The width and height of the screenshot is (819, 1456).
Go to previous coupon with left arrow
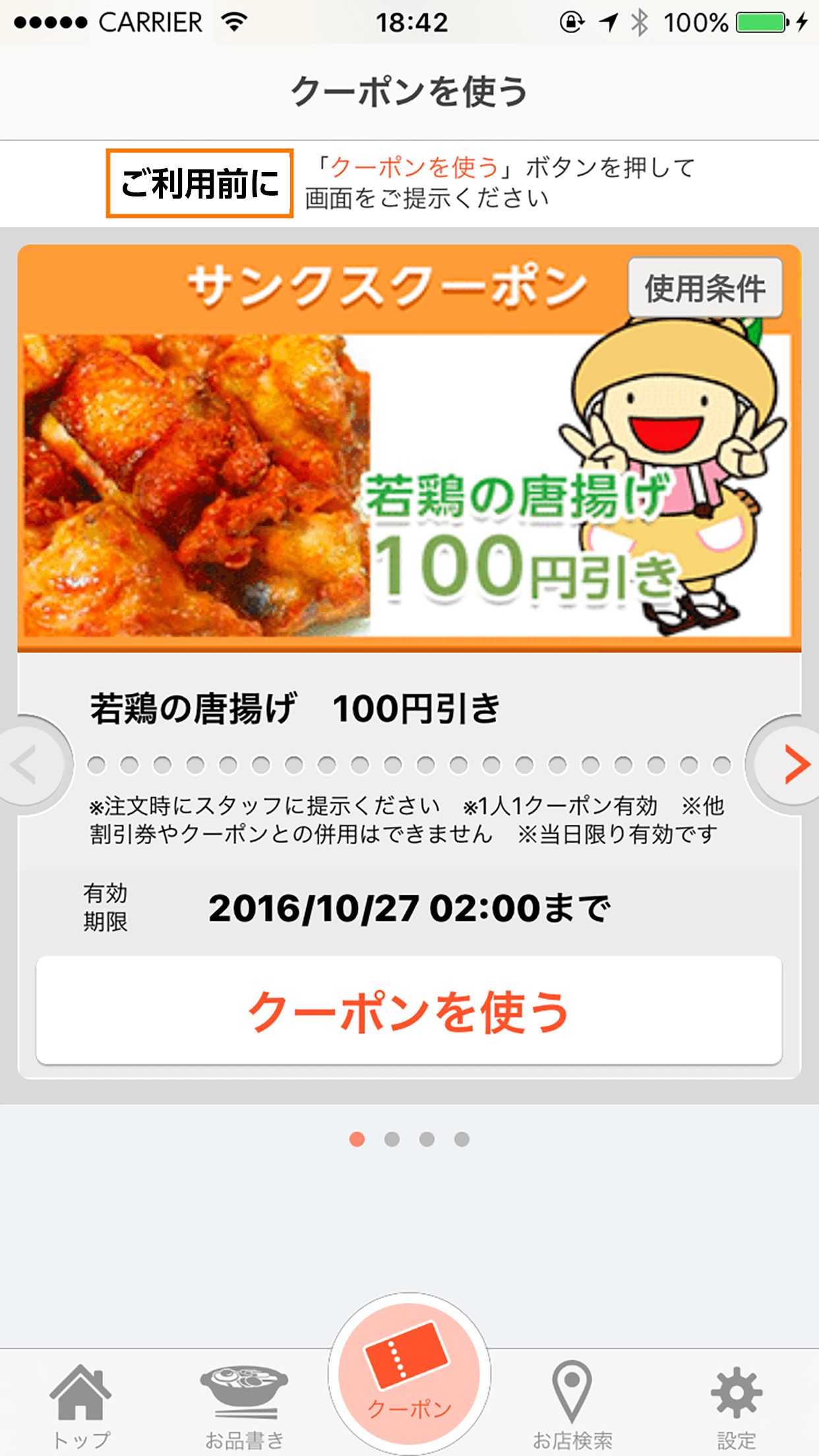(x=30, y=765)
